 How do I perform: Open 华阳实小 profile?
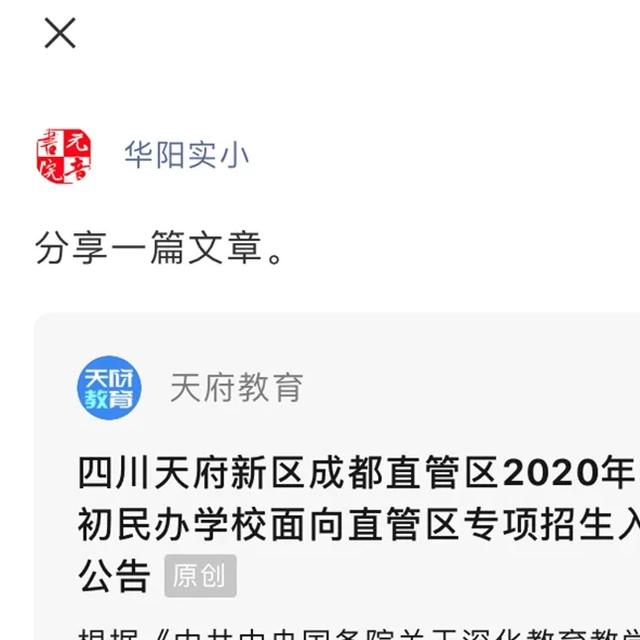click(186, 155)
